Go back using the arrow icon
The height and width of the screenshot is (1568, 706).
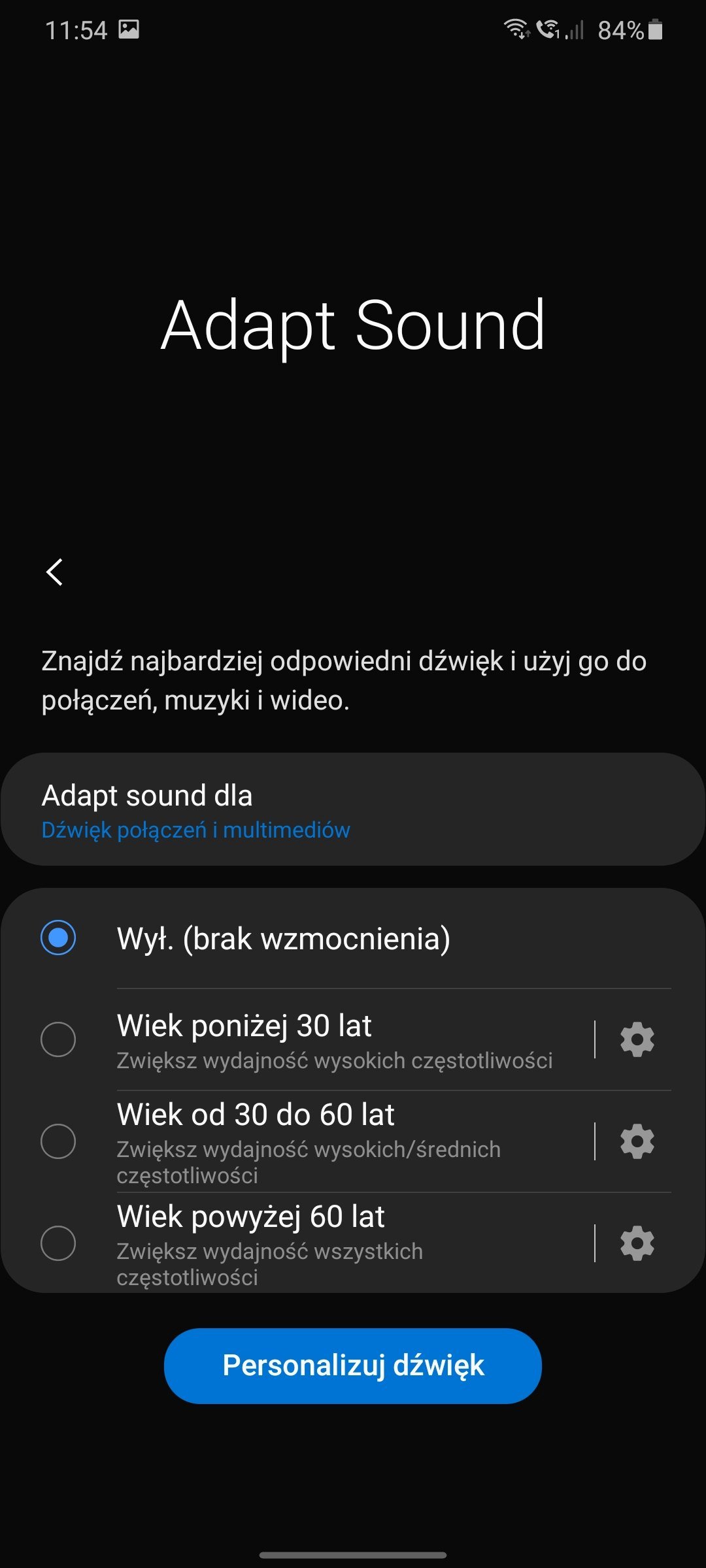[55, 572]
